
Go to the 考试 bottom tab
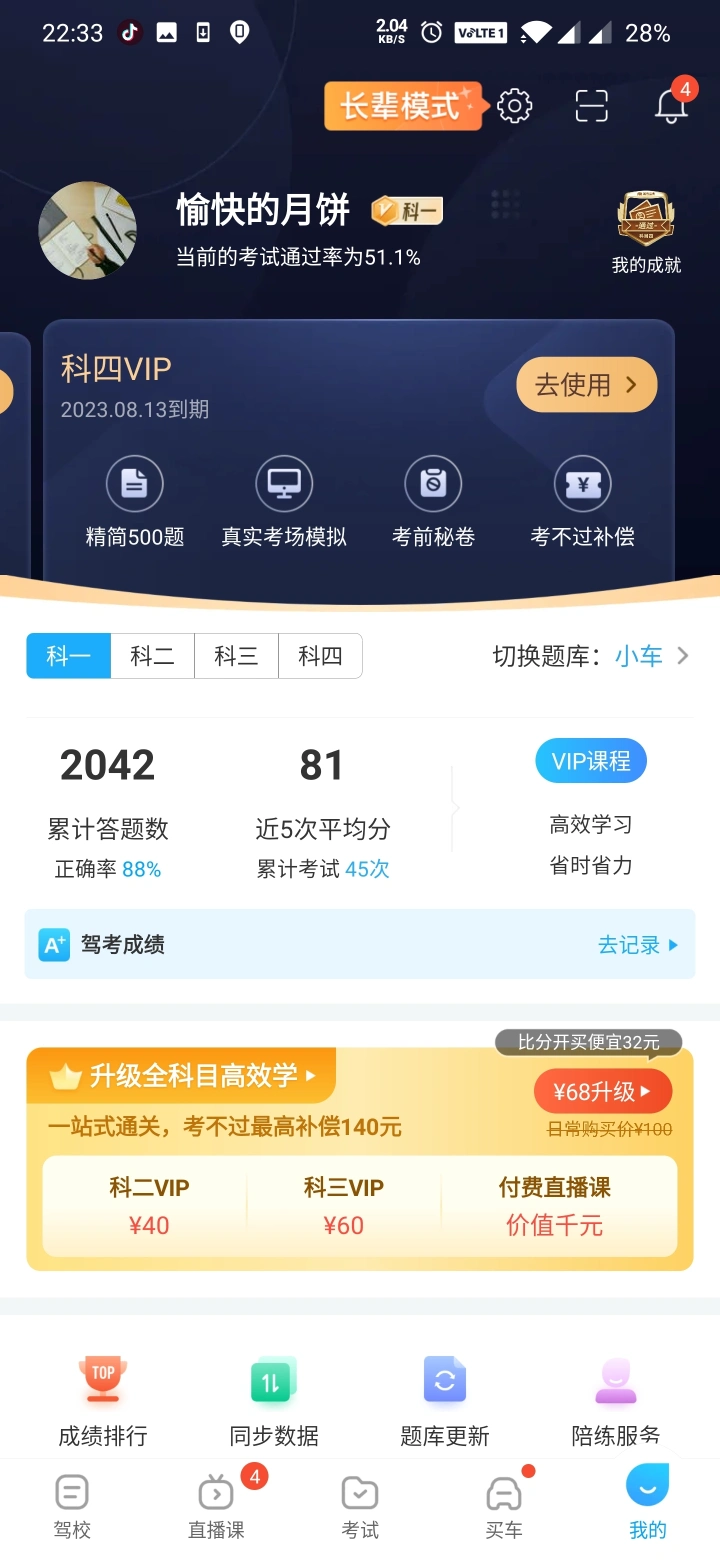360,1506
